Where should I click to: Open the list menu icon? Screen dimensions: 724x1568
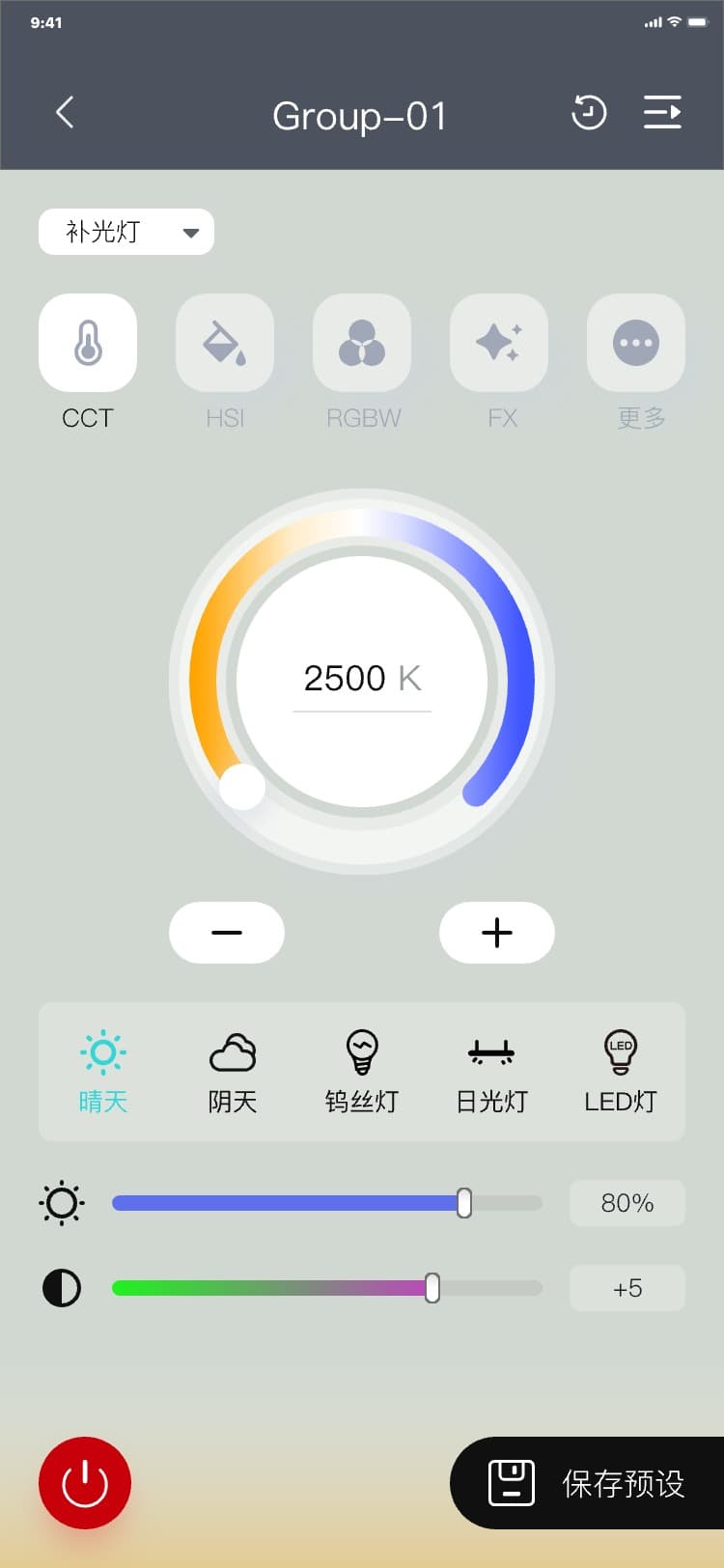click(x=662, y=113)
